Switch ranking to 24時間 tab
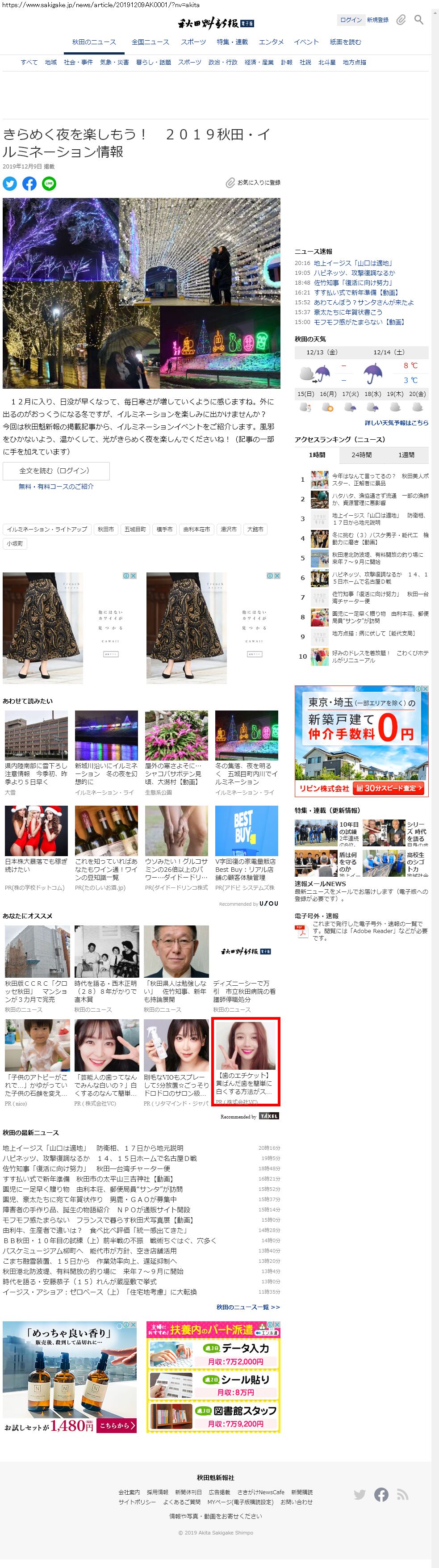This screenshot has width=439, height=1568. [x=361, y=455]
